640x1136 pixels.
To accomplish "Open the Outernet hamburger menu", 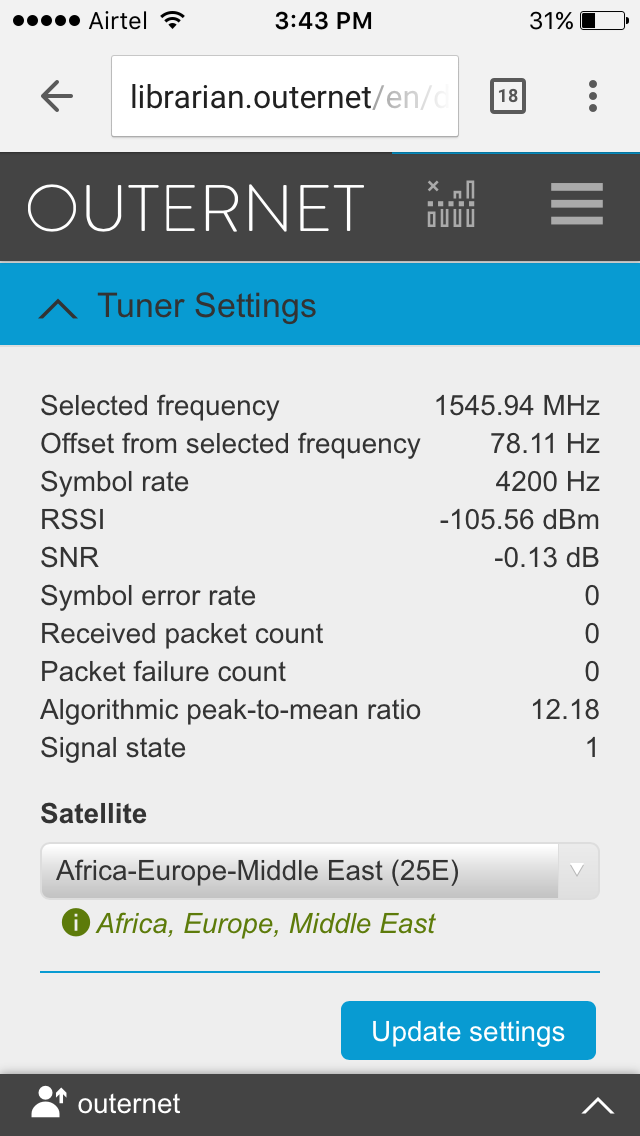I will tap(576, 204).
